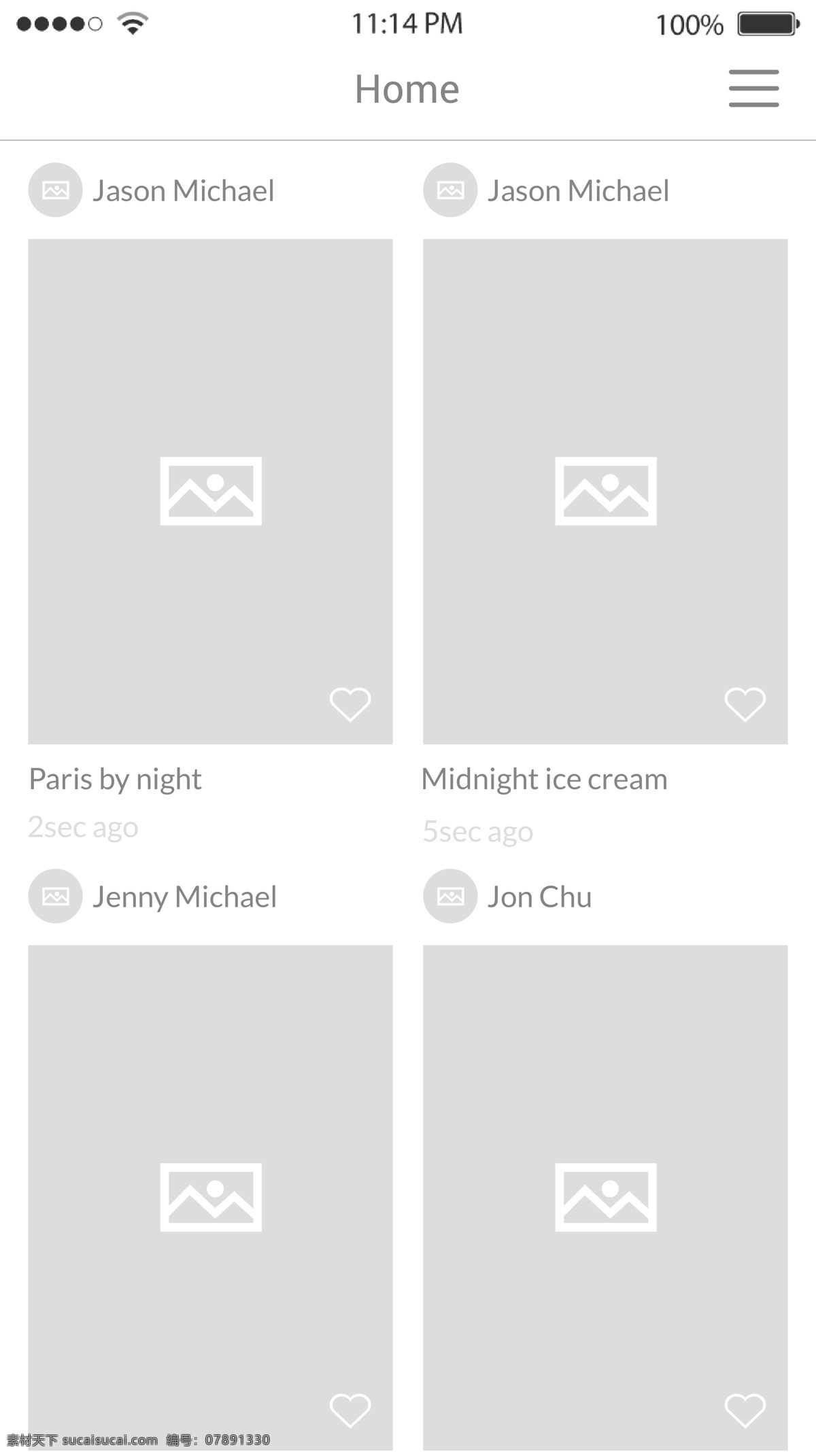
Task: View Jenny Michael's profile avatar
Action: coord(55,896)
